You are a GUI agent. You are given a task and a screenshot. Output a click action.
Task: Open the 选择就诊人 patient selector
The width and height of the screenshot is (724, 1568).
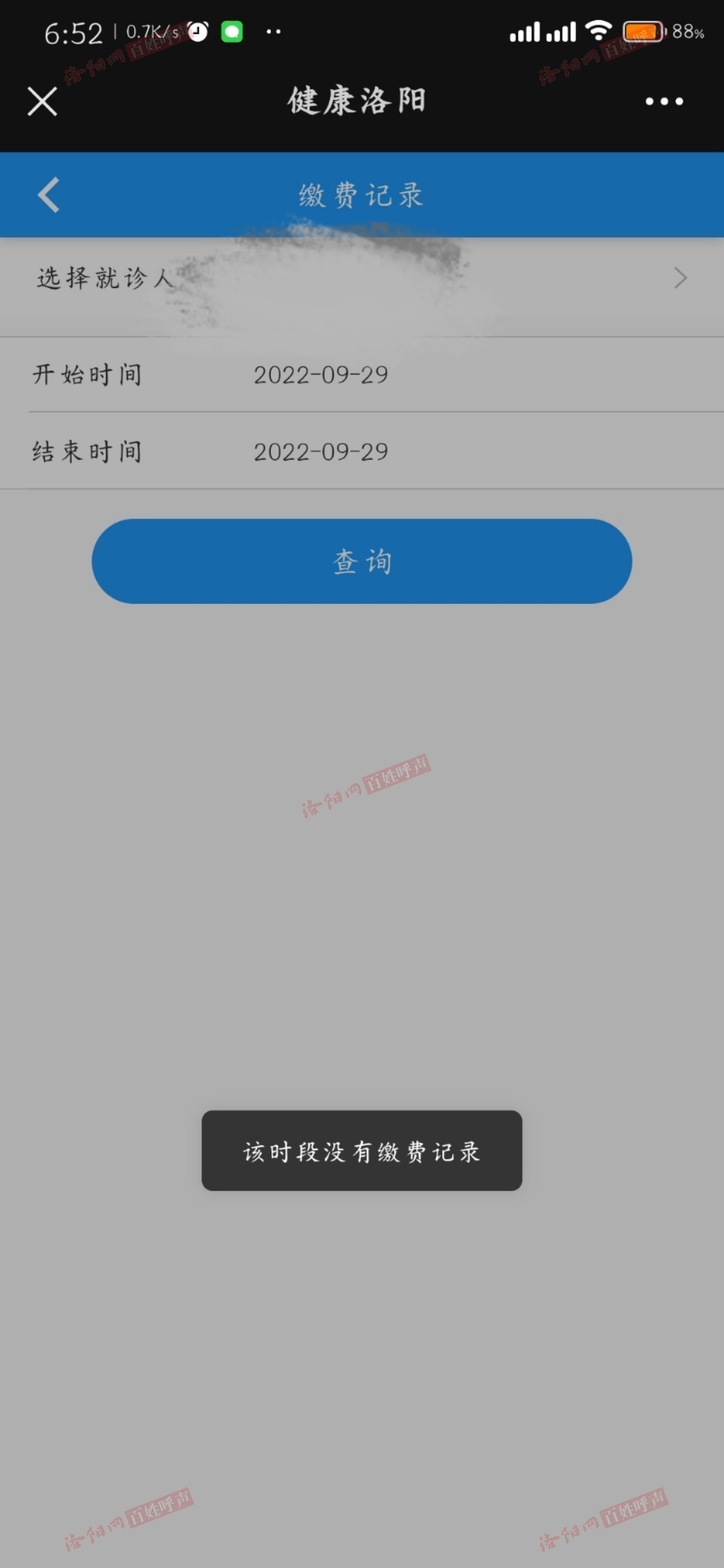coord(362,277)
